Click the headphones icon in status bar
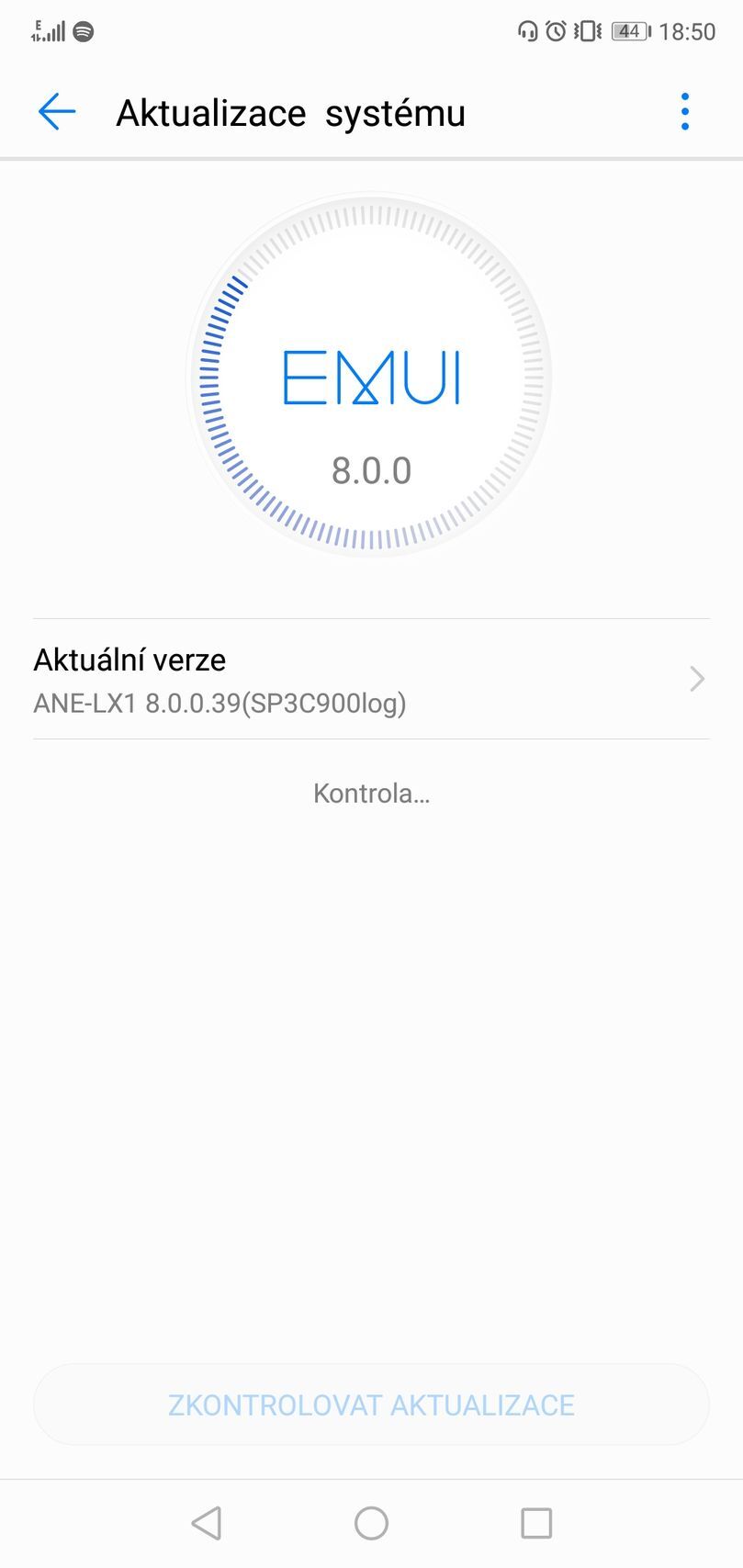743x1568 pixels. (526, 30)
